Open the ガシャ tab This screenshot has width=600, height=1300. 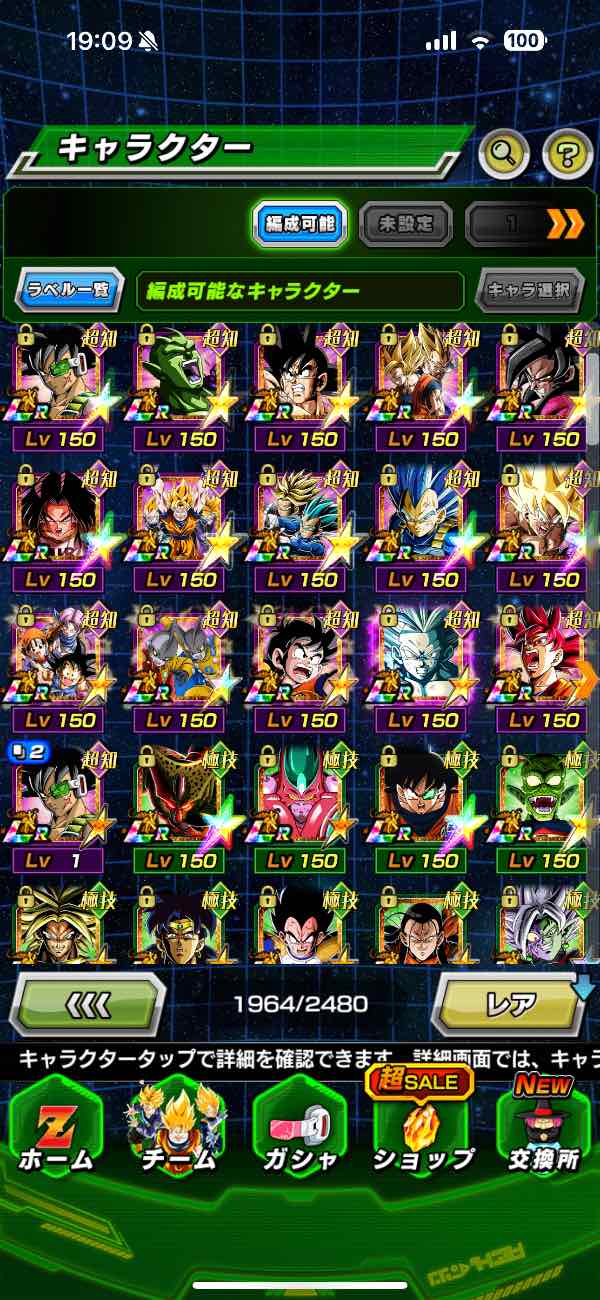(299, 1130)
